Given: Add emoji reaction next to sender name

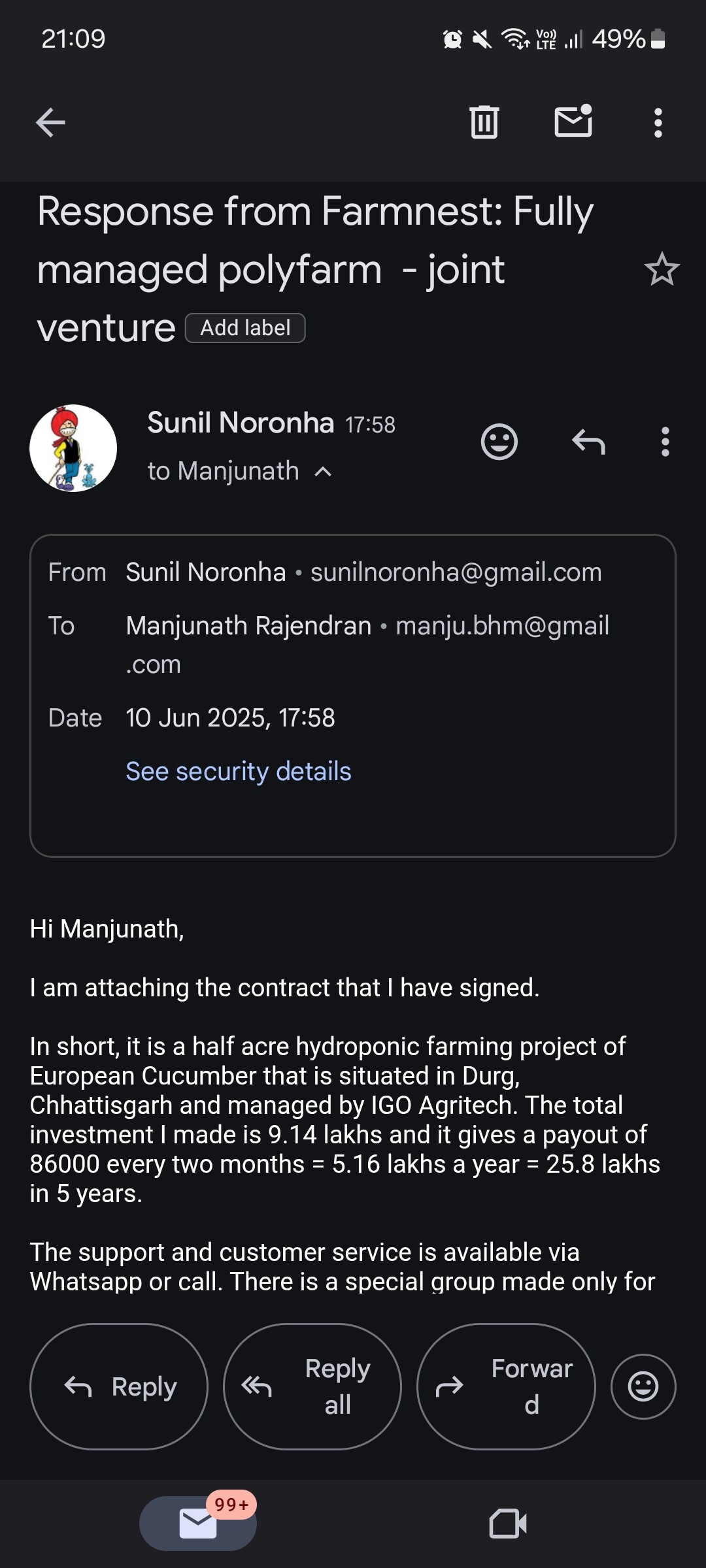Looking at the screenshot, I should (x=499, y=442).
